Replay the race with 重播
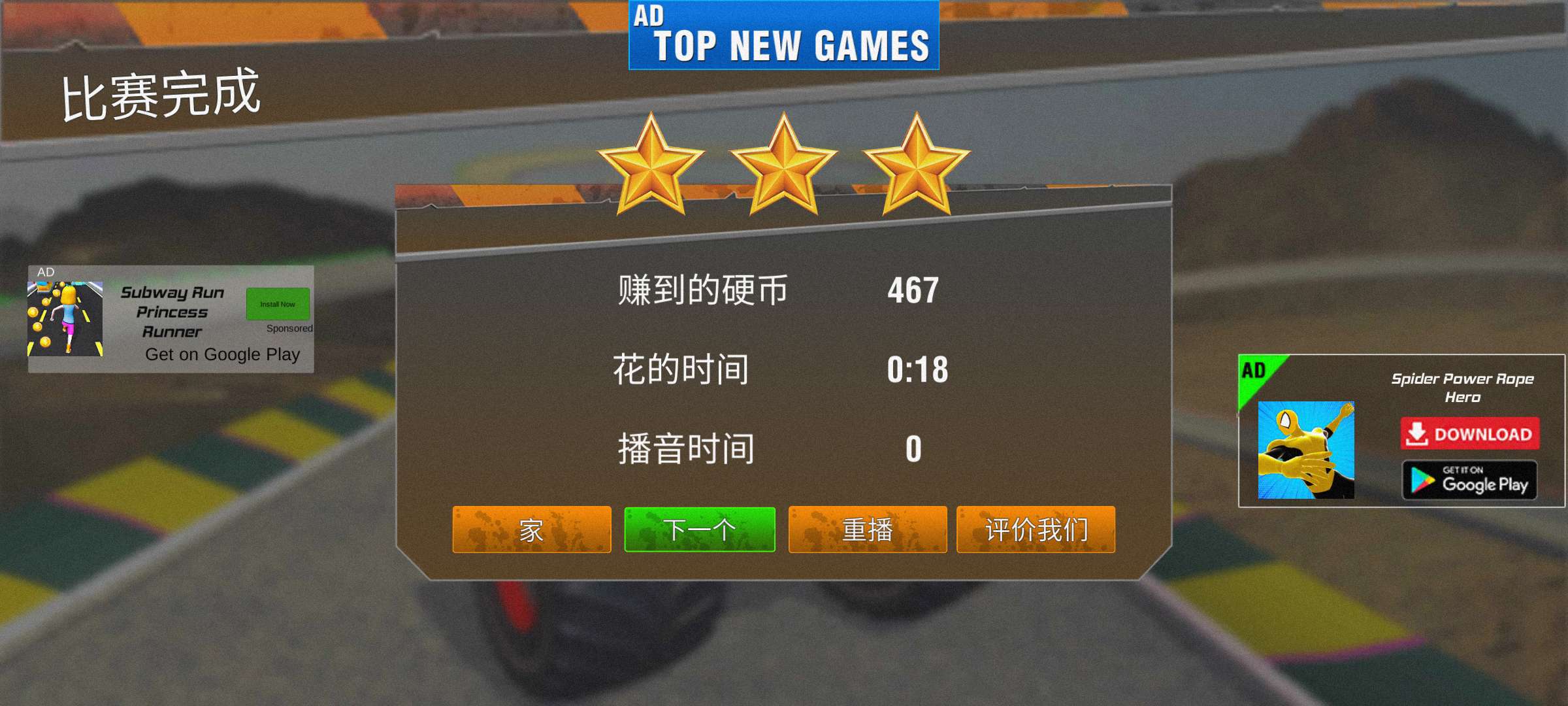Screen dimensions: 1568x706 click(x=868, y=529)
